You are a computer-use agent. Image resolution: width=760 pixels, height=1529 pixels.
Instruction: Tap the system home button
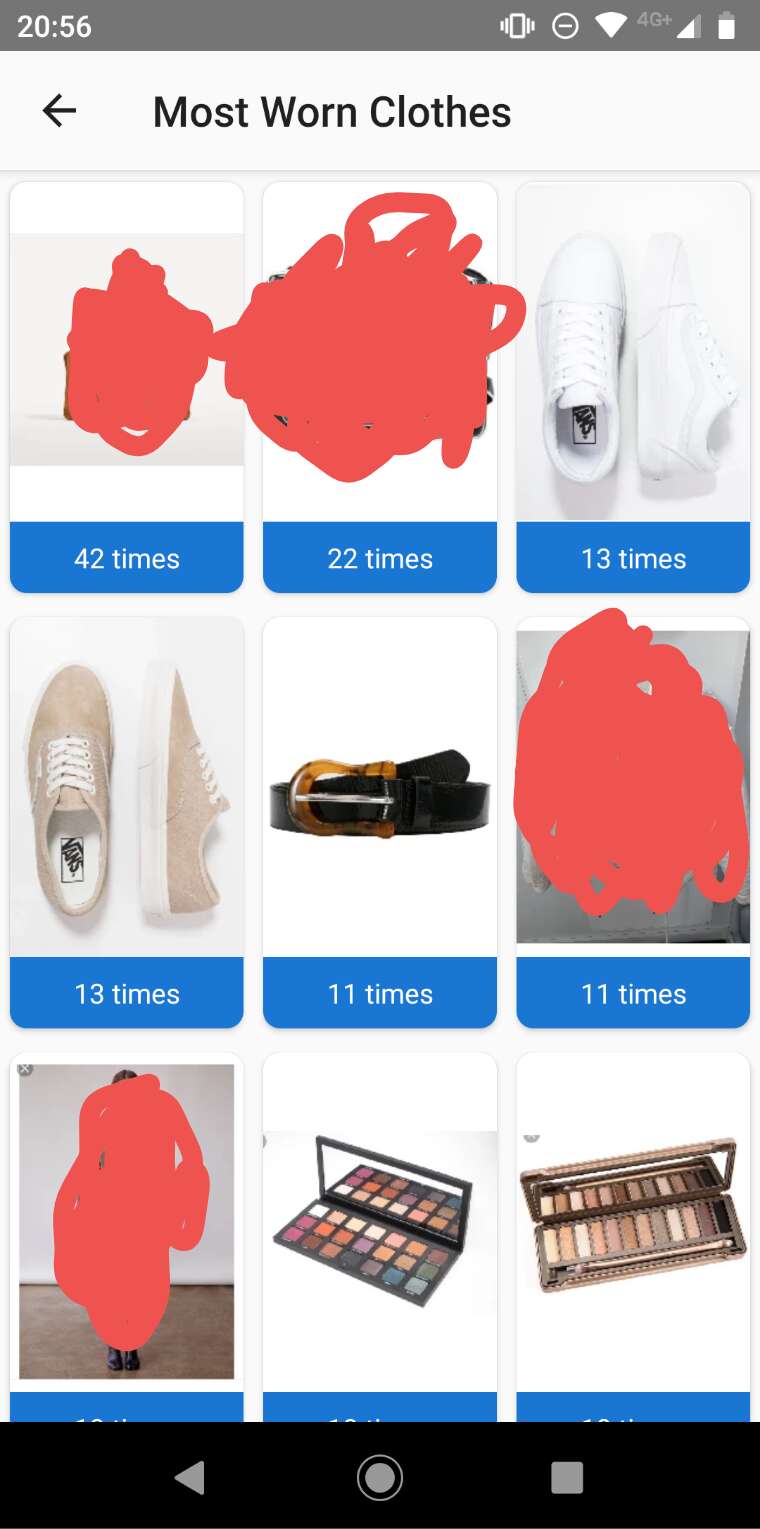pyautogui.click(x=380, y=1477)
